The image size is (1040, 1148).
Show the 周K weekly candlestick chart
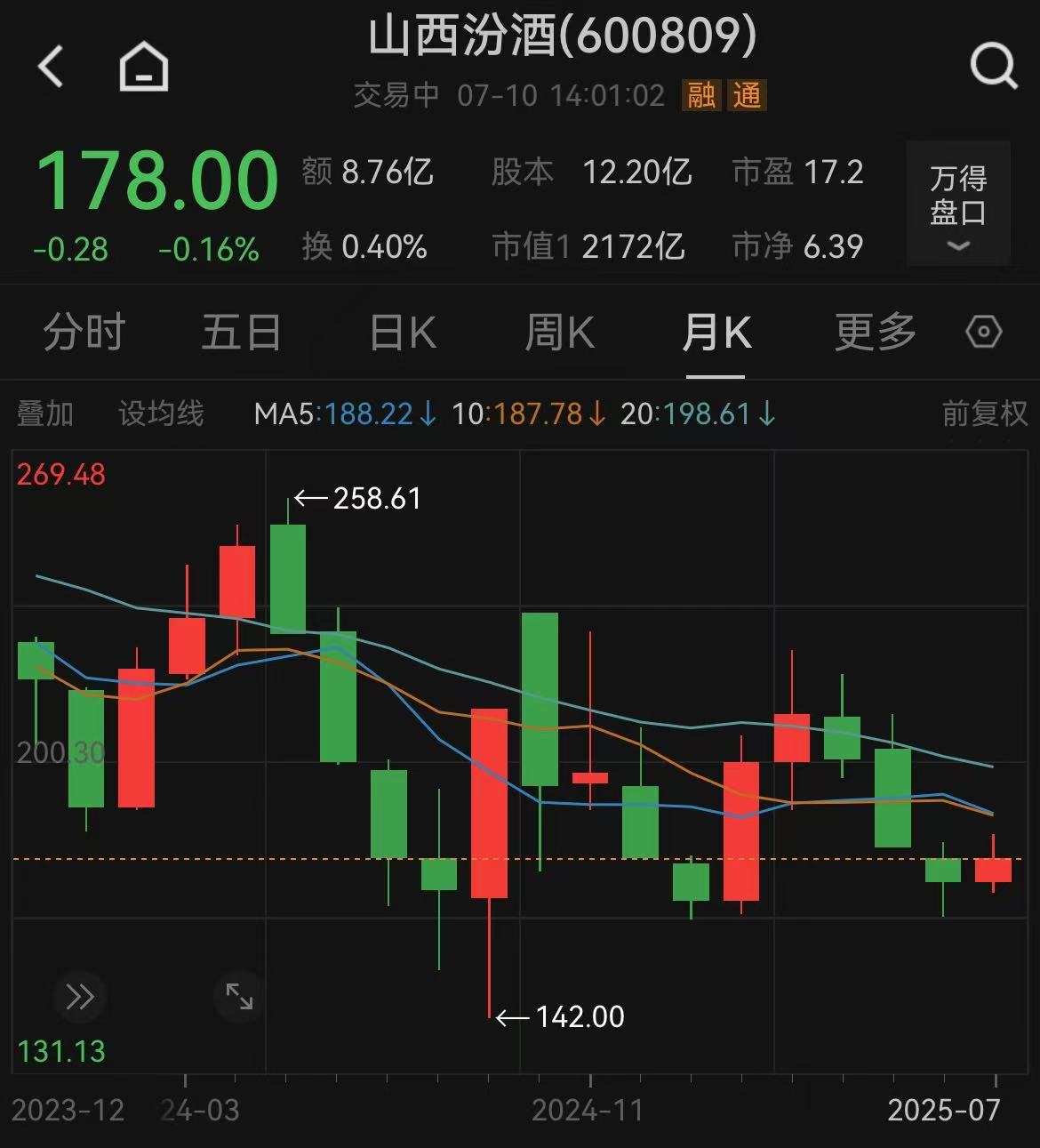pyautogui.click(x=559, y=333)
